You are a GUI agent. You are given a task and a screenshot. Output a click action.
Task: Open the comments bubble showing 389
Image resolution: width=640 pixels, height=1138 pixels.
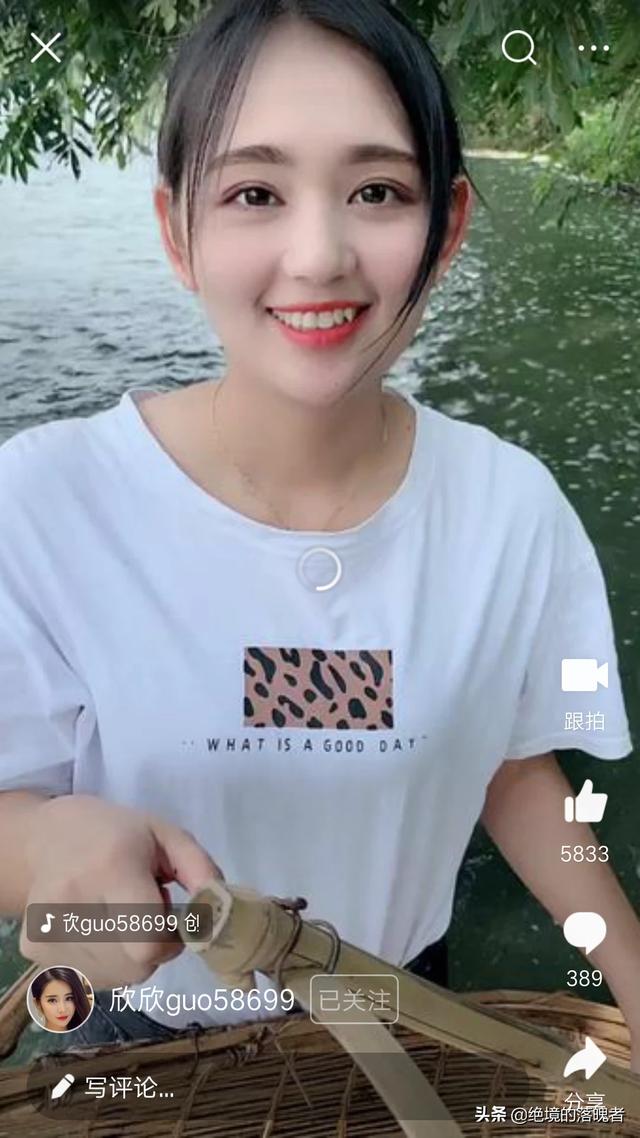click(585, 932)
